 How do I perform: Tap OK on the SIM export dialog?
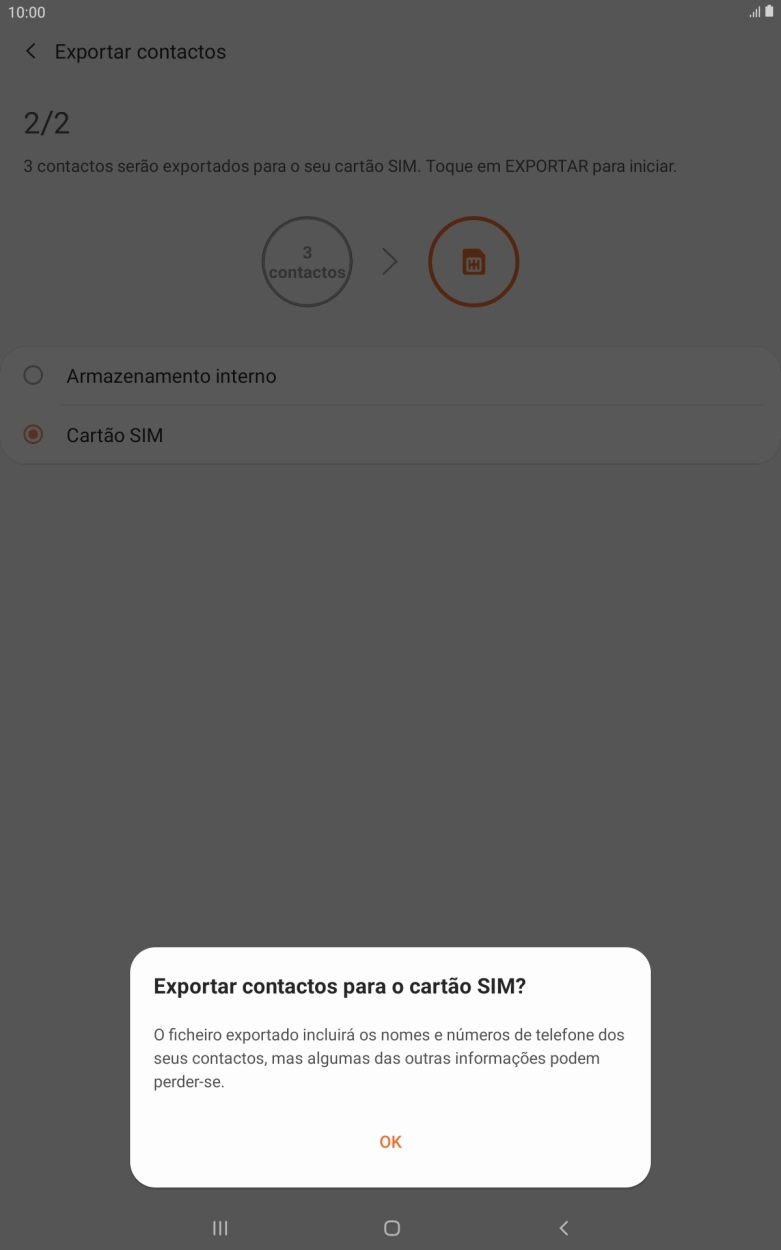point(390,1141)
